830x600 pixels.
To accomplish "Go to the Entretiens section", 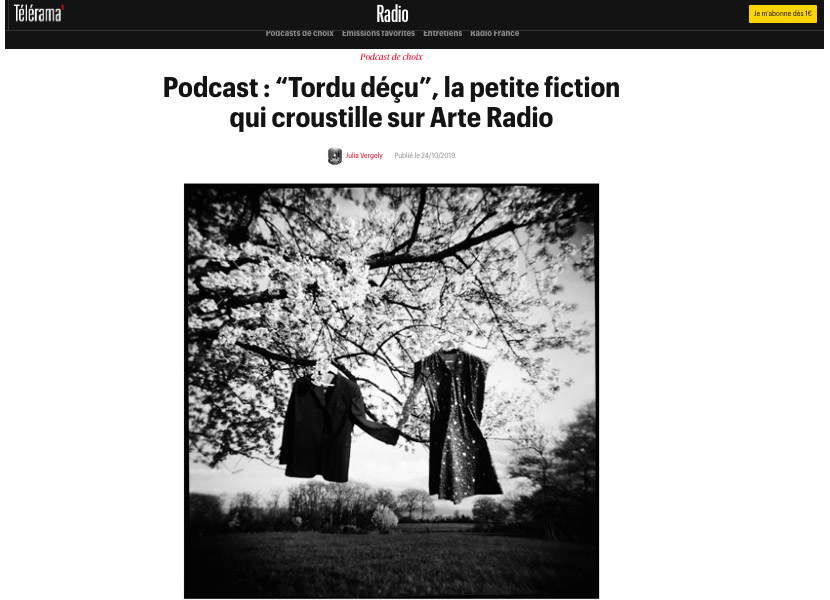I will [x=442, y=34].
